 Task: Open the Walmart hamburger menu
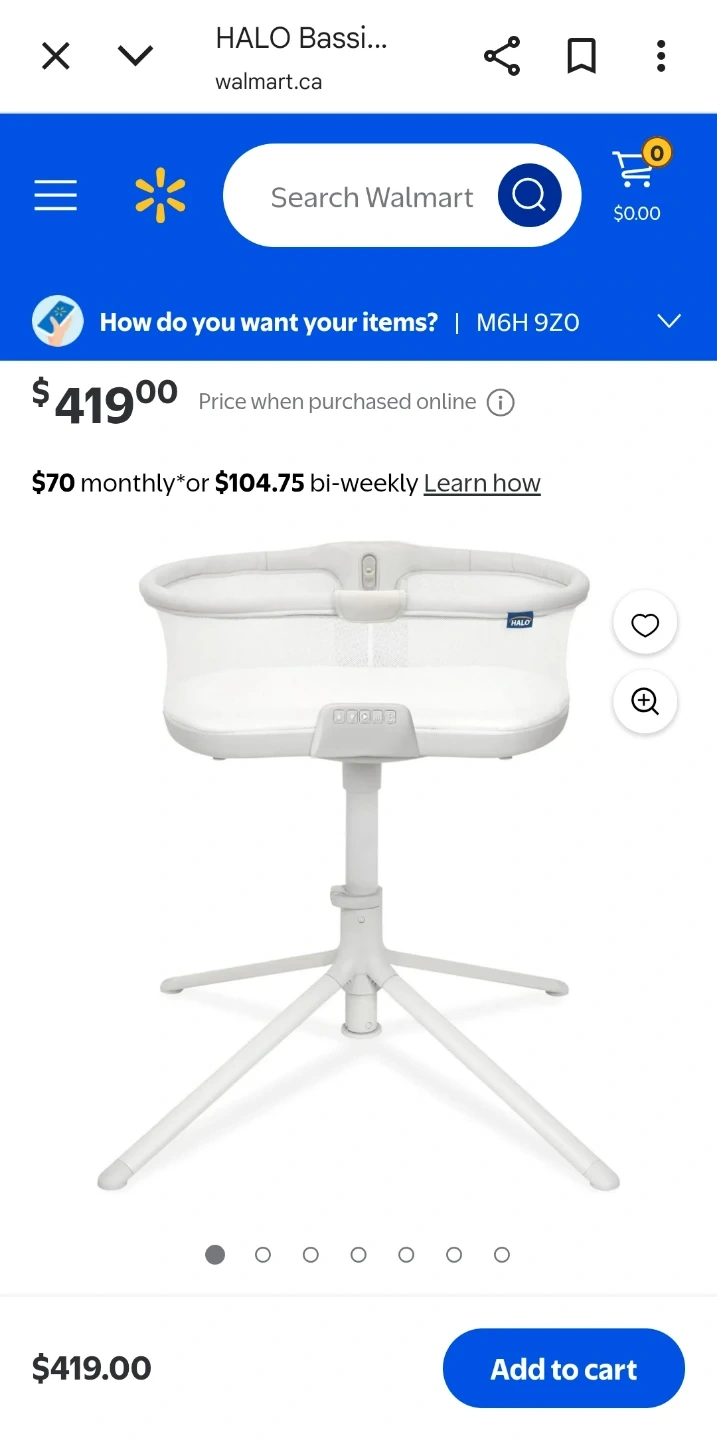(x=56, y=195)
